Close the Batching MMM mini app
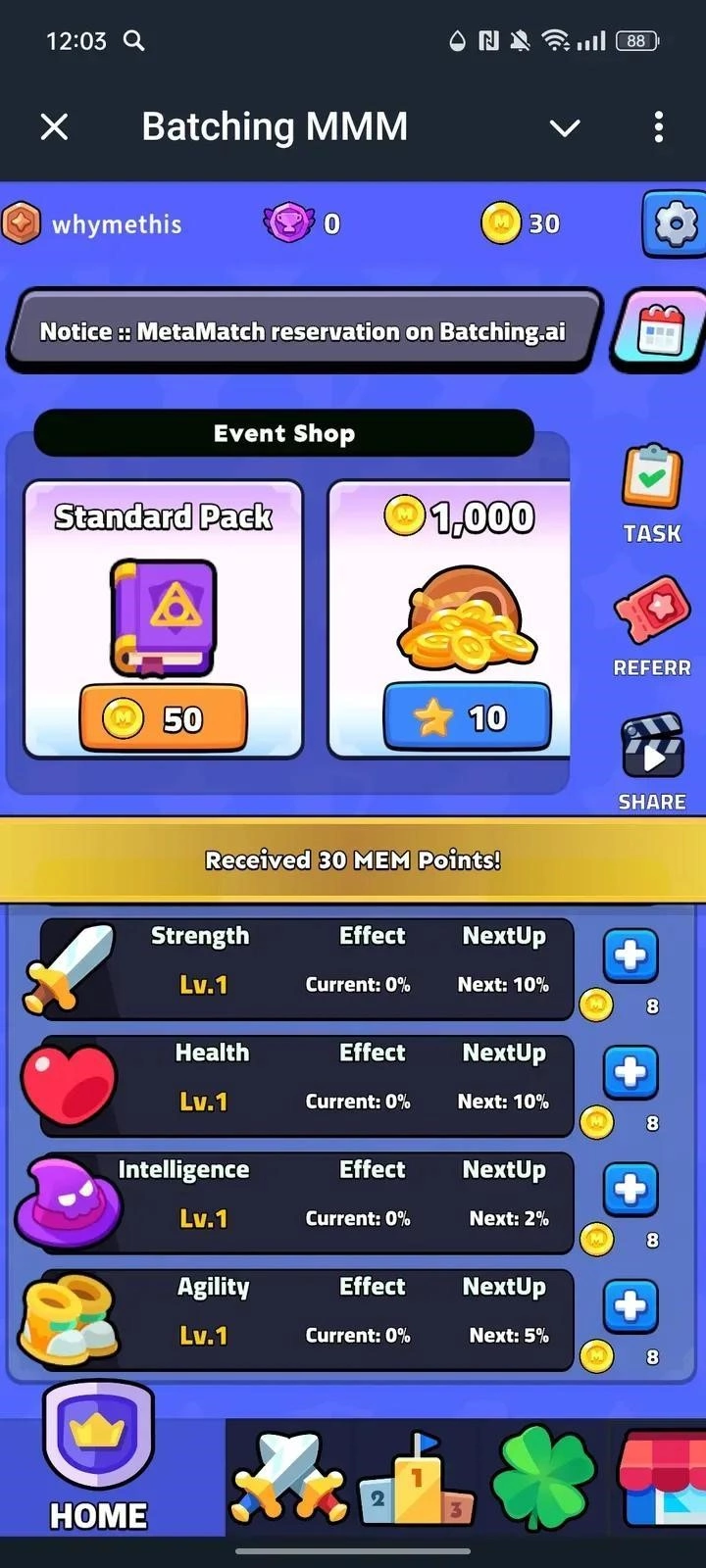 55,126
